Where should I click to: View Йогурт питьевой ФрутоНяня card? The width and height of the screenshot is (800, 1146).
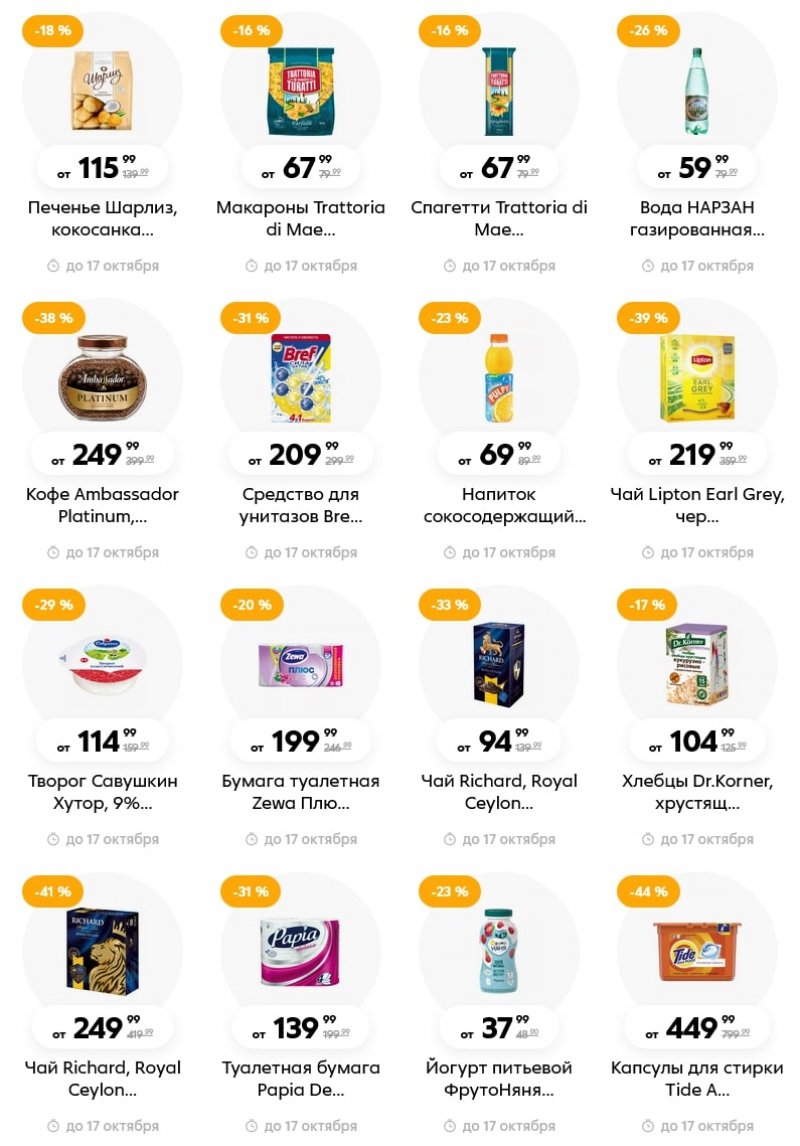(498, 951)
